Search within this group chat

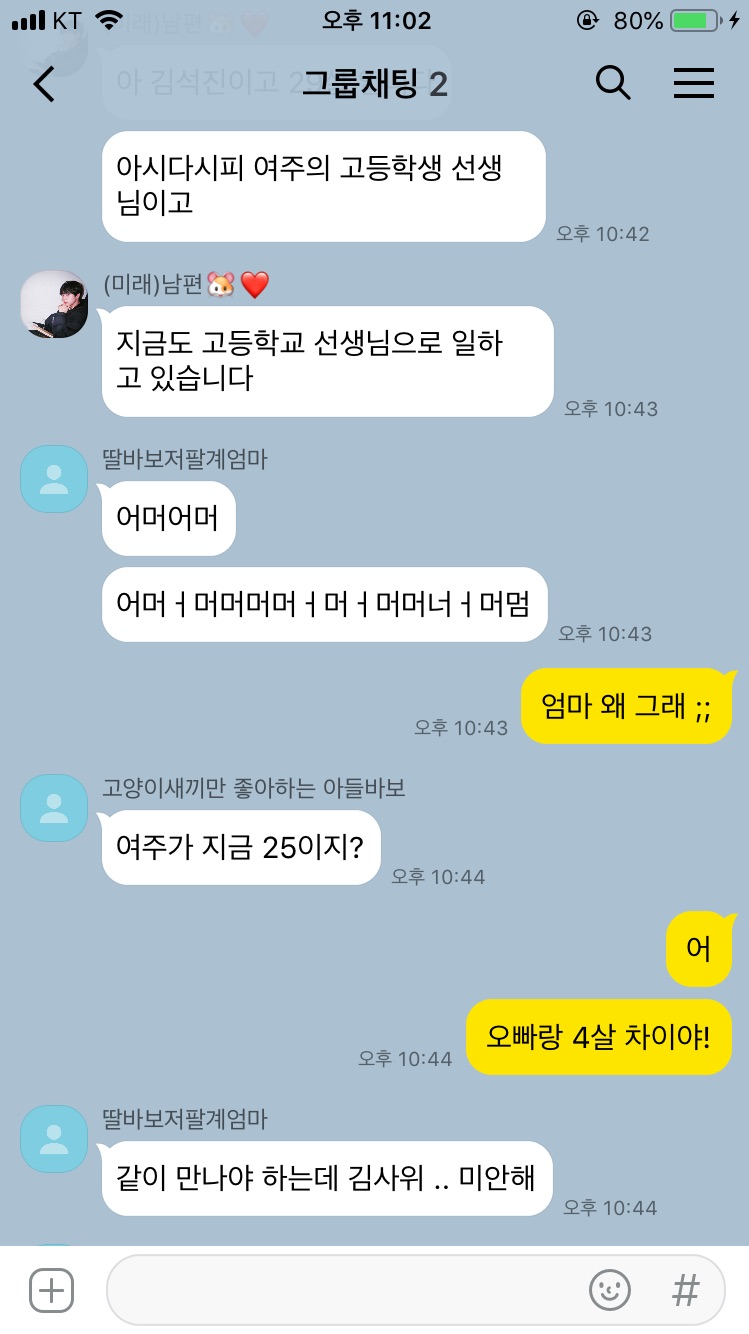[613, 84]
